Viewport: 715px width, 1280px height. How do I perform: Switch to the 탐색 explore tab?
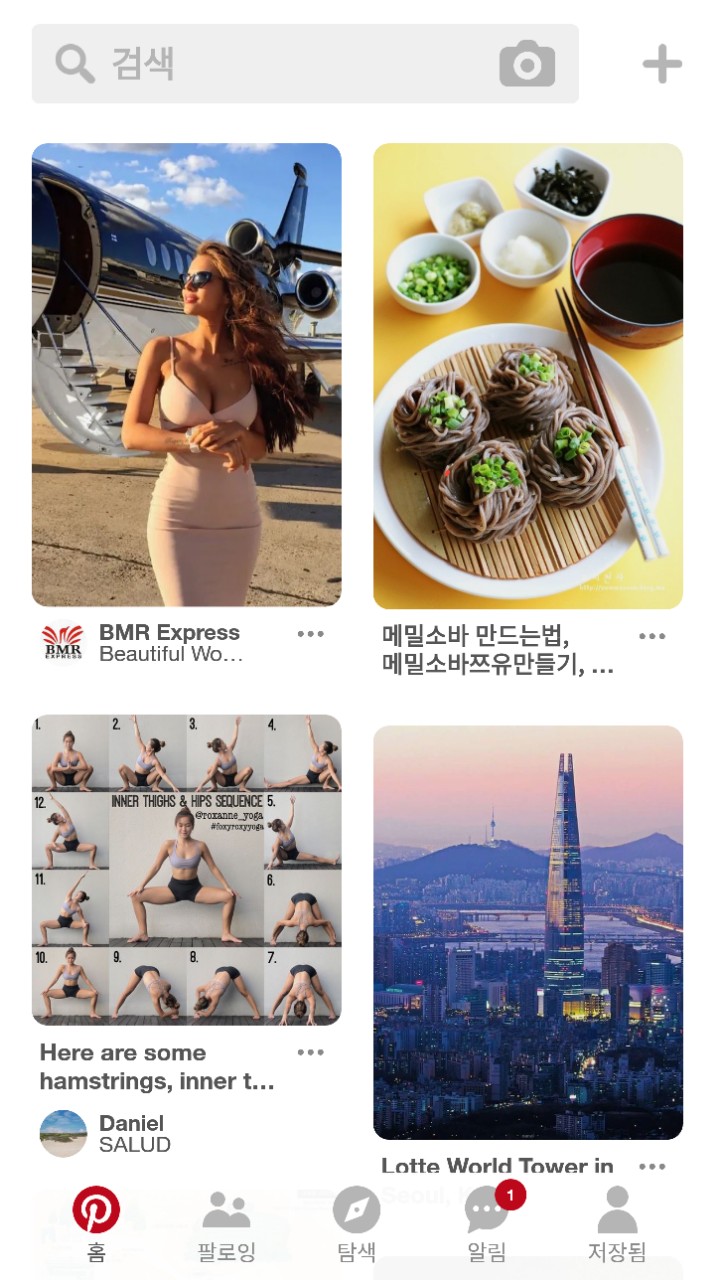tap(356, 1224)
